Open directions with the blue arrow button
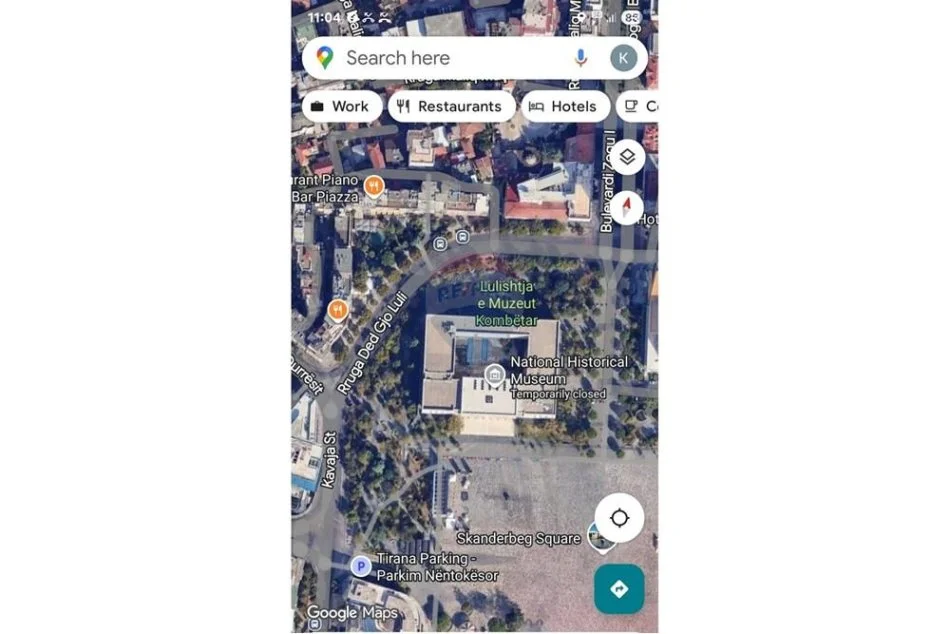 tap(619, 589)
